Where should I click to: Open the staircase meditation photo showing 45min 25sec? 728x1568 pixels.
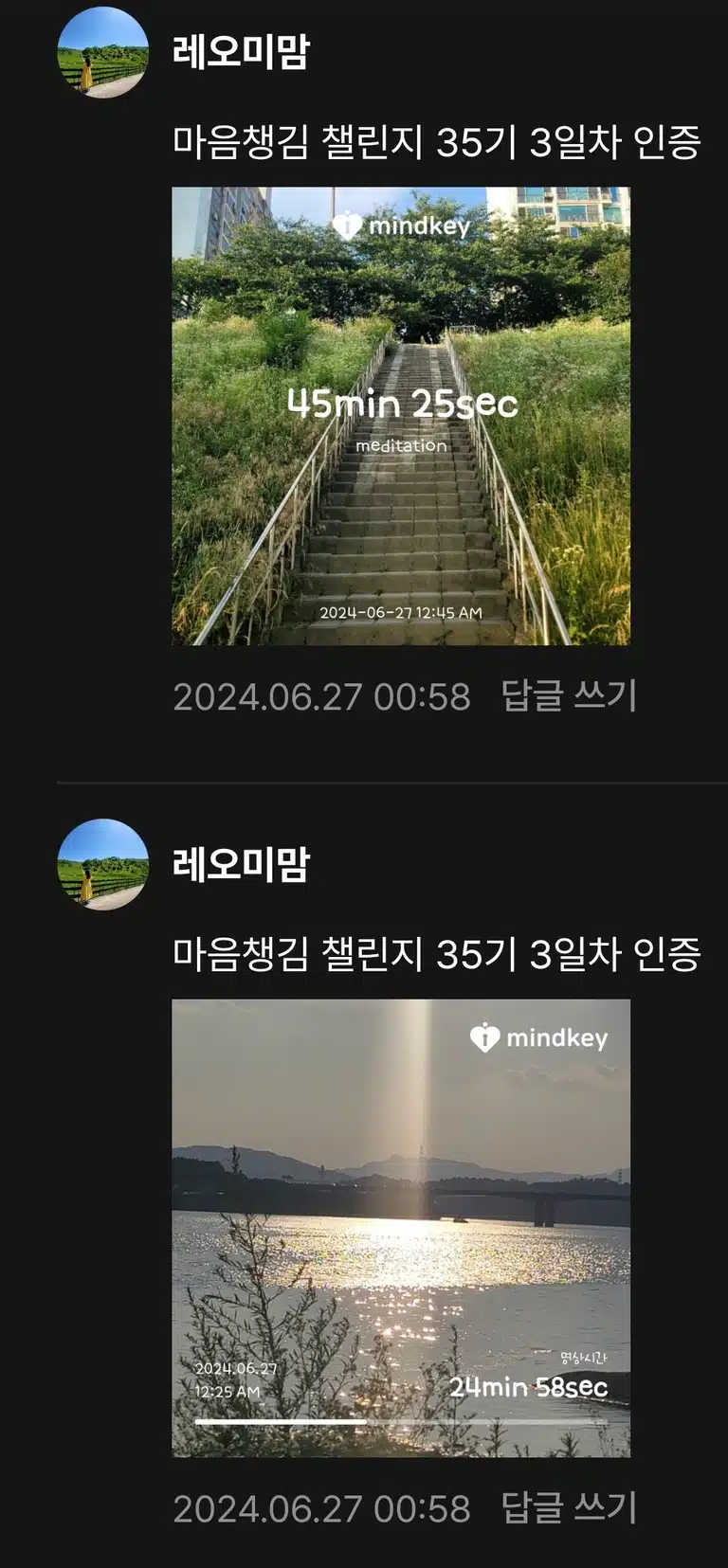pyautogui.click(x=401, y=416)
